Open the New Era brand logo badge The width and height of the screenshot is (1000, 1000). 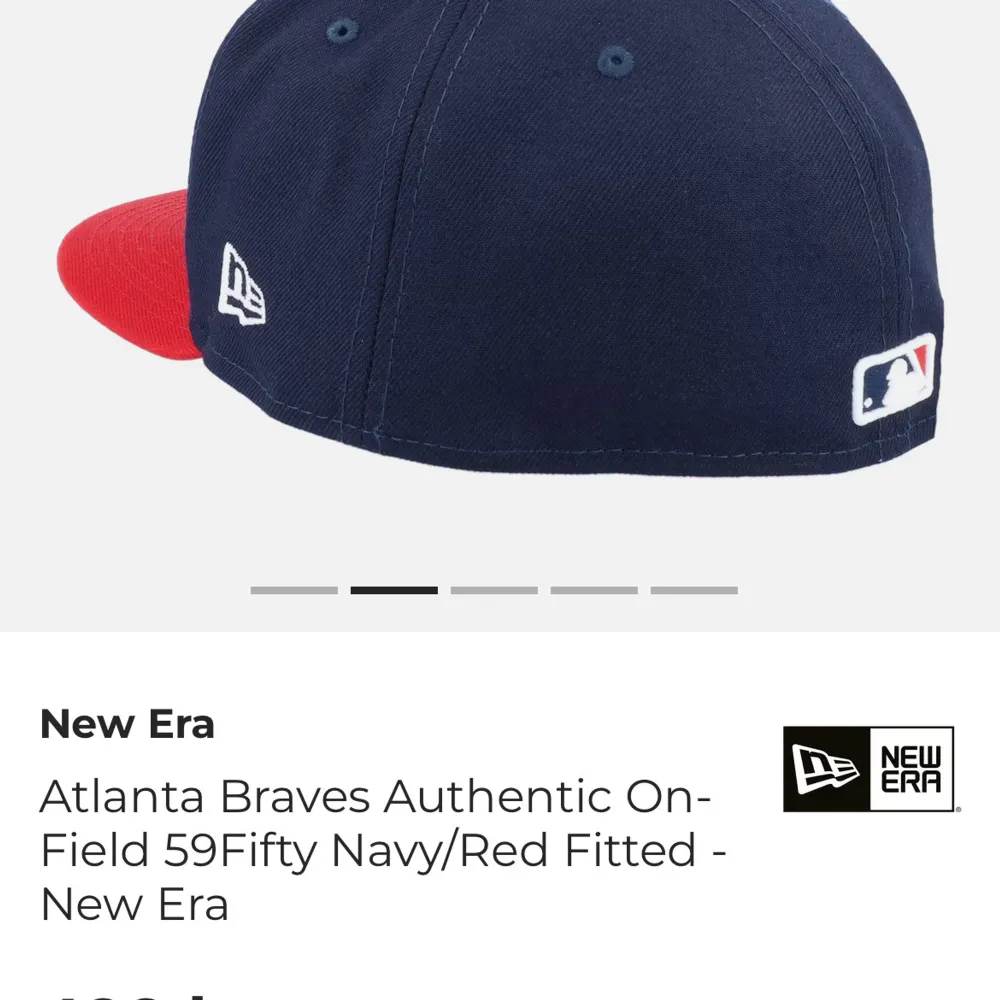point(869,769)
